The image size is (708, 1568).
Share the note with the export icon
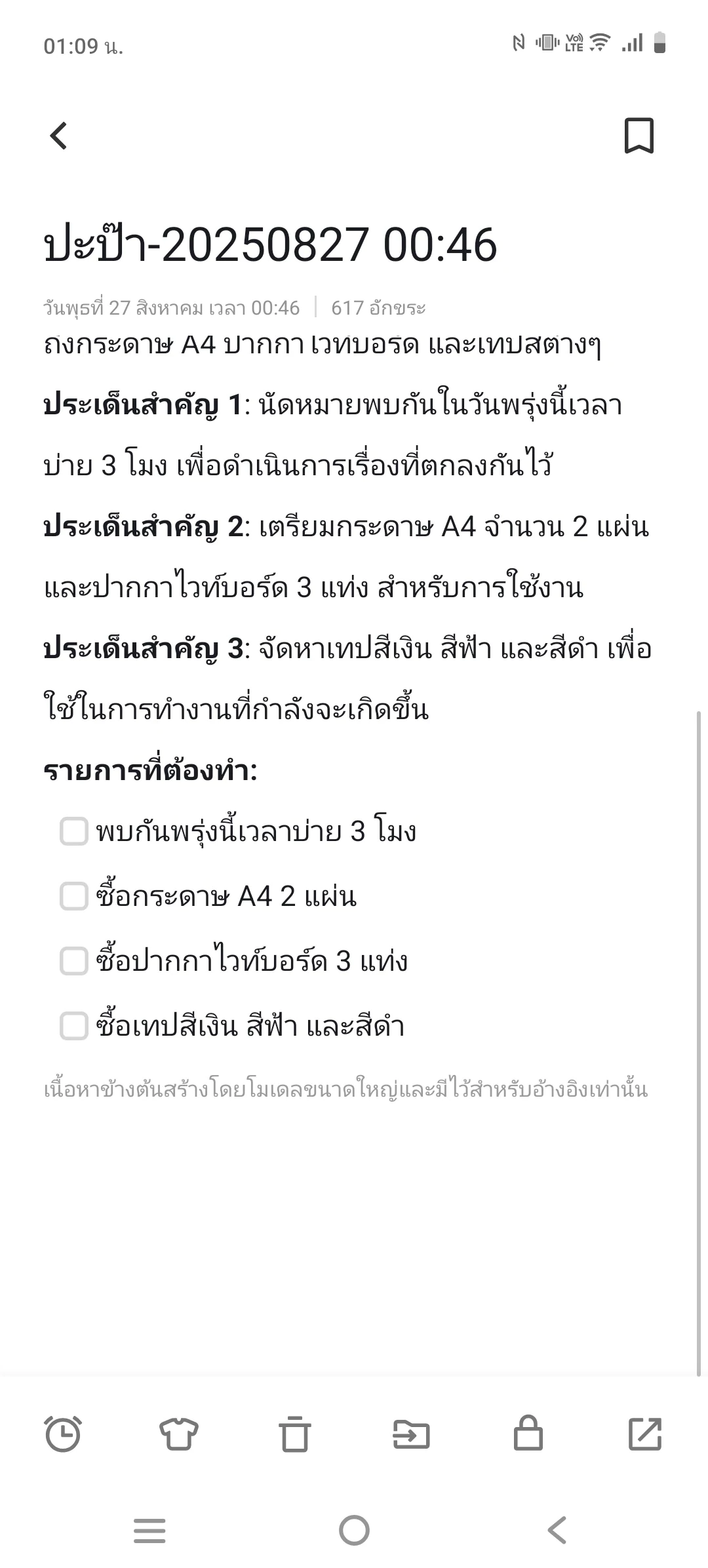[645, 1434]
